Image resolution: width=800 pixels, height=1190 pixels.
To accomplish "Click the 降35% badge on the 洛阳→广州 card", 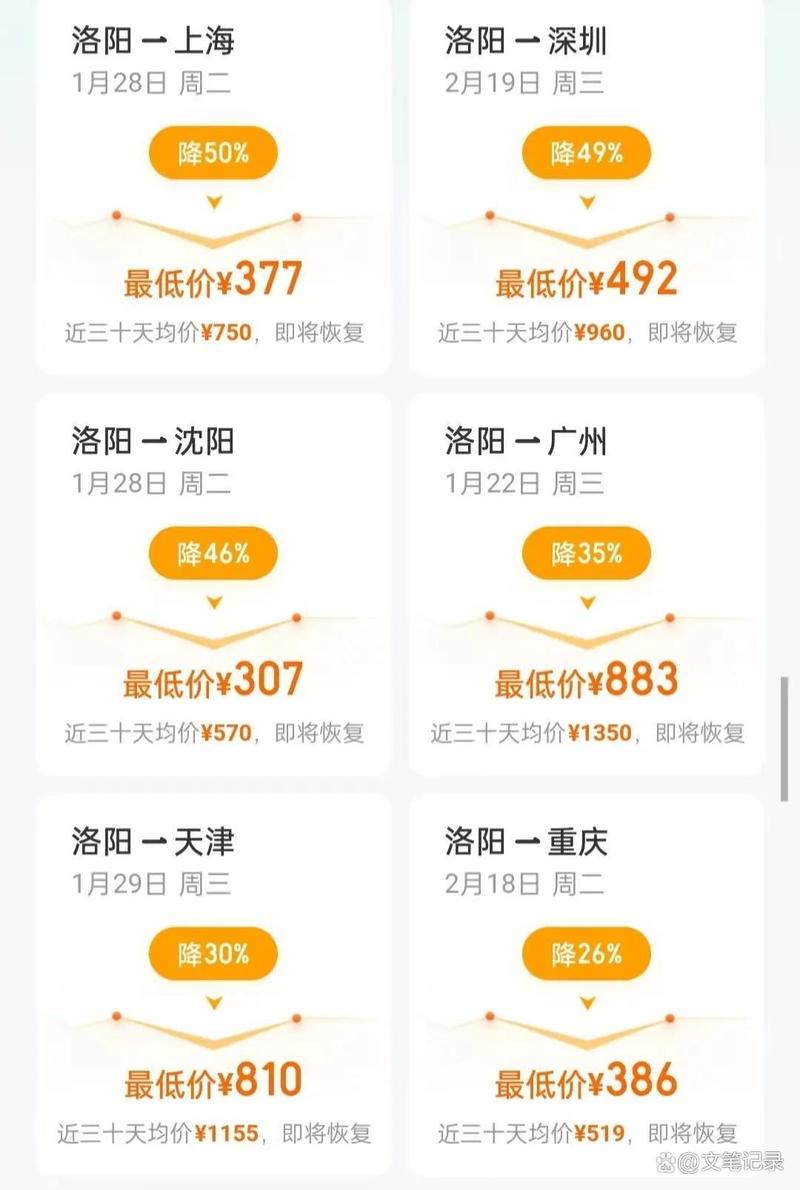I will (586, 552).
